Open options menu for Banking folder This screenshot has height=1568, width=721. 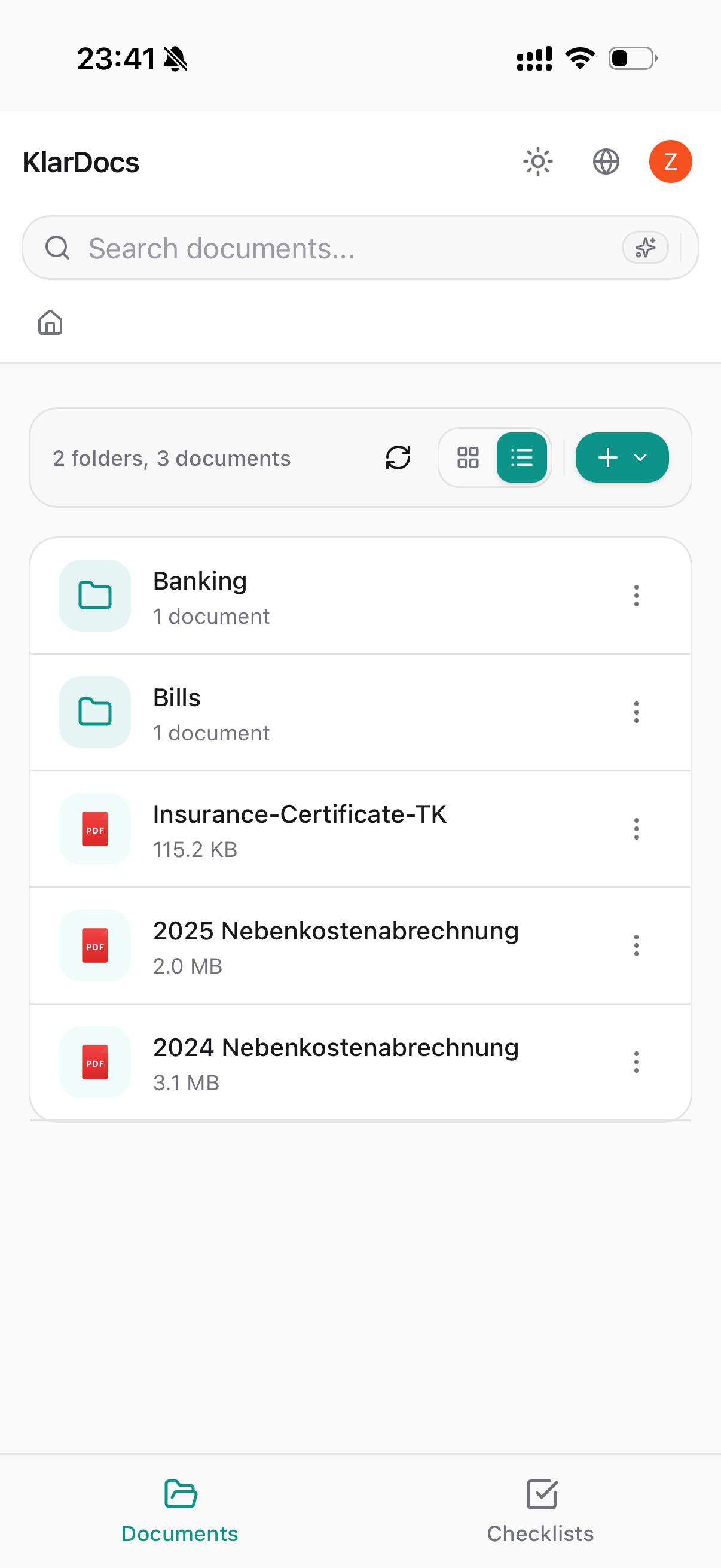(x=636, y=596)
